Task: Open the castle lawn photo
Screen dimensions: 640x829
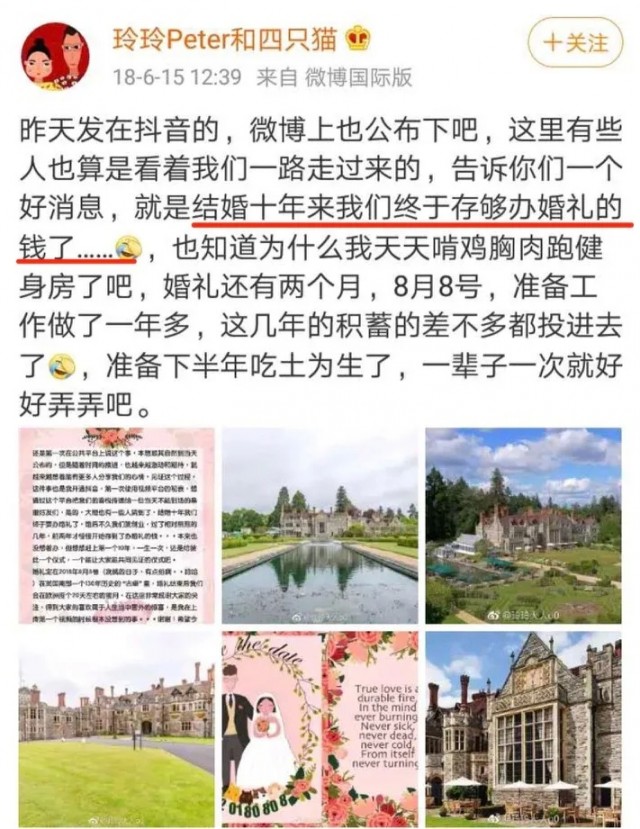Action: point(116,728)
